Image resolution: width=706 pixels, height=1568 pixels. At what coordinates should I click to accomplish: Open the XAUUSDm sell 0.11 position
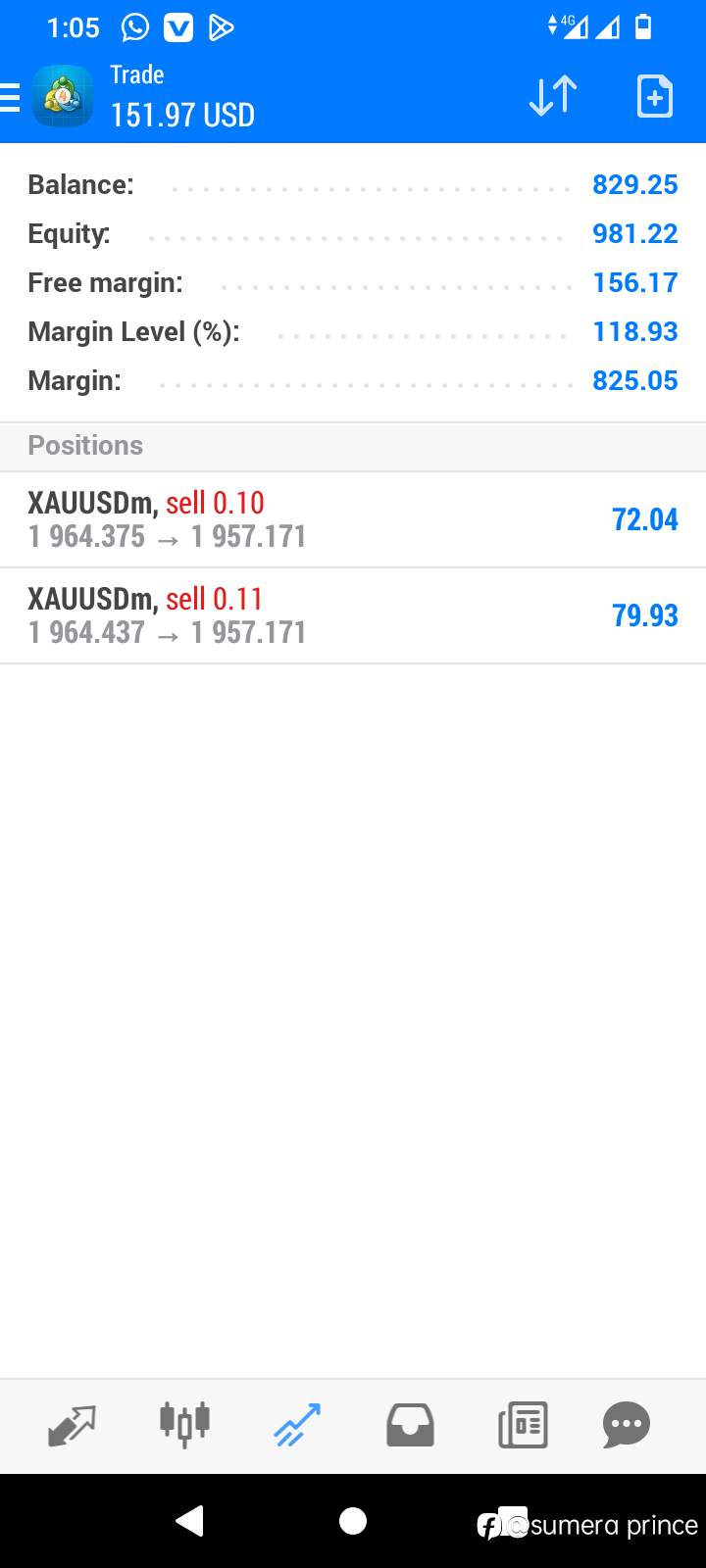353,615
